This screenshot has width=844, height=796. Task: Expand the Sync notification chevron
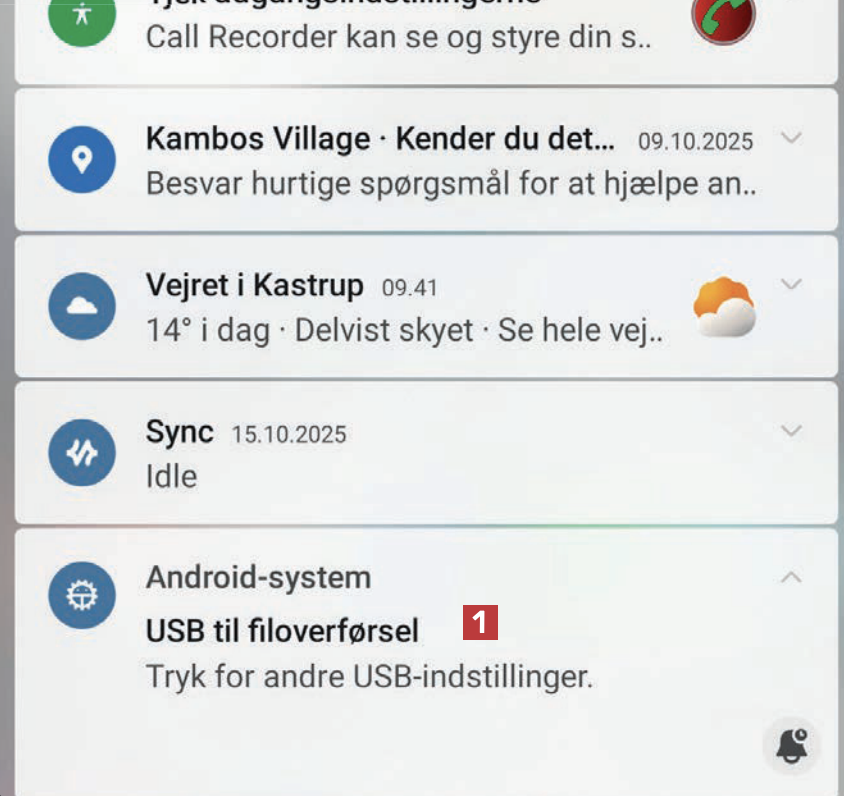coord(791,431)
